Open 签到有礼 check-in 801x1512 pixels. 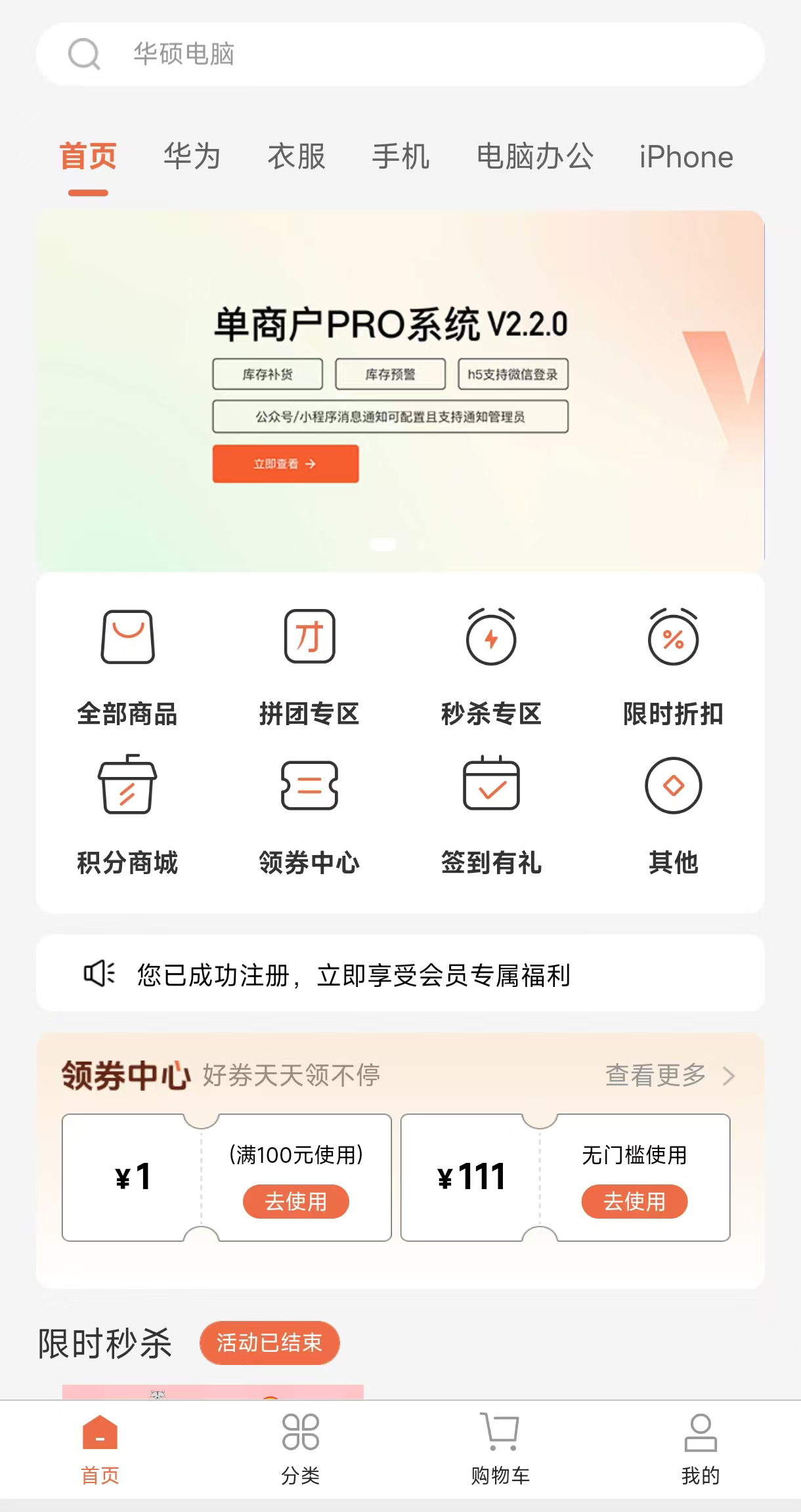[x=491, y=815]
